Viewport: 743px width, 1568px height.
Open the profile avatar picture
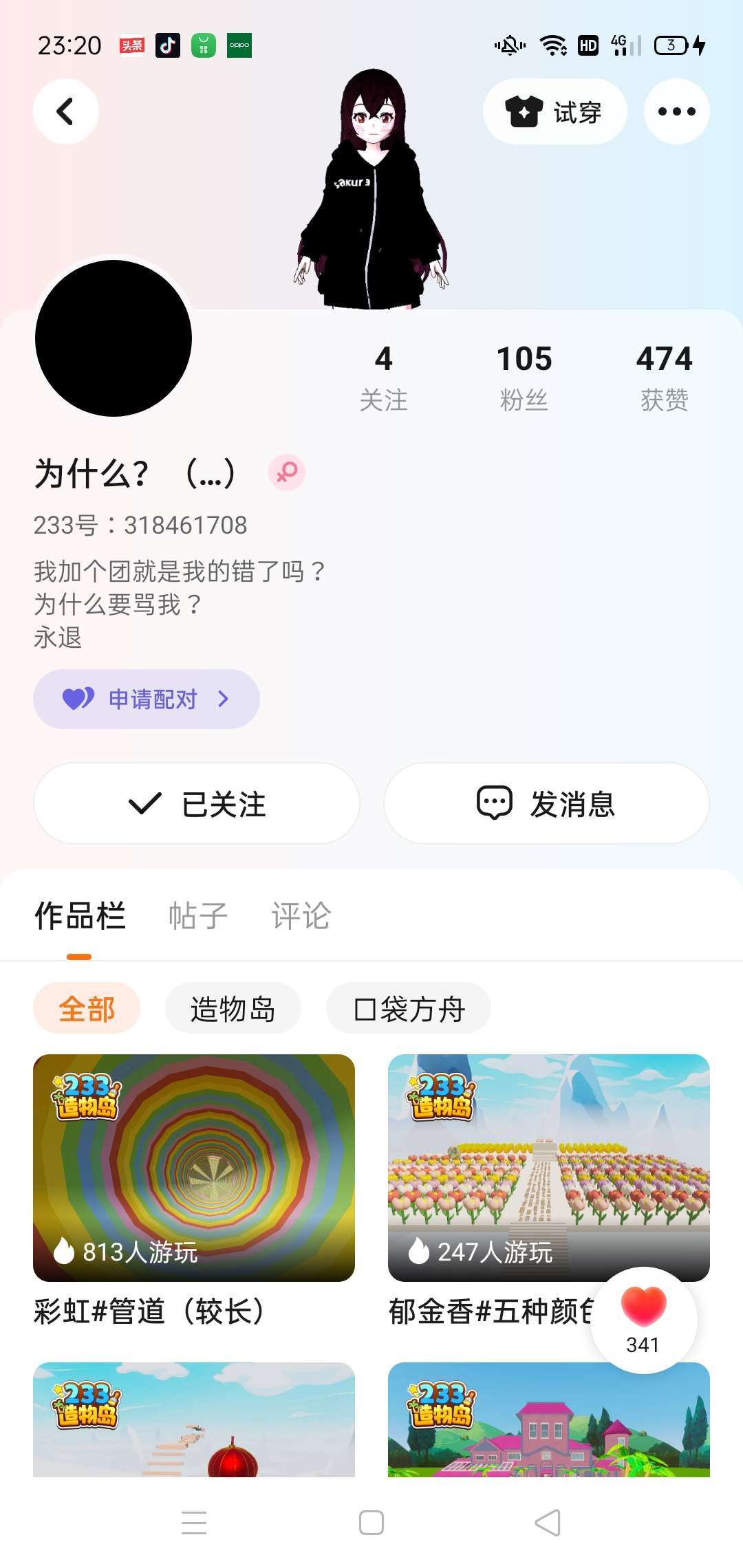pos(114,338)
